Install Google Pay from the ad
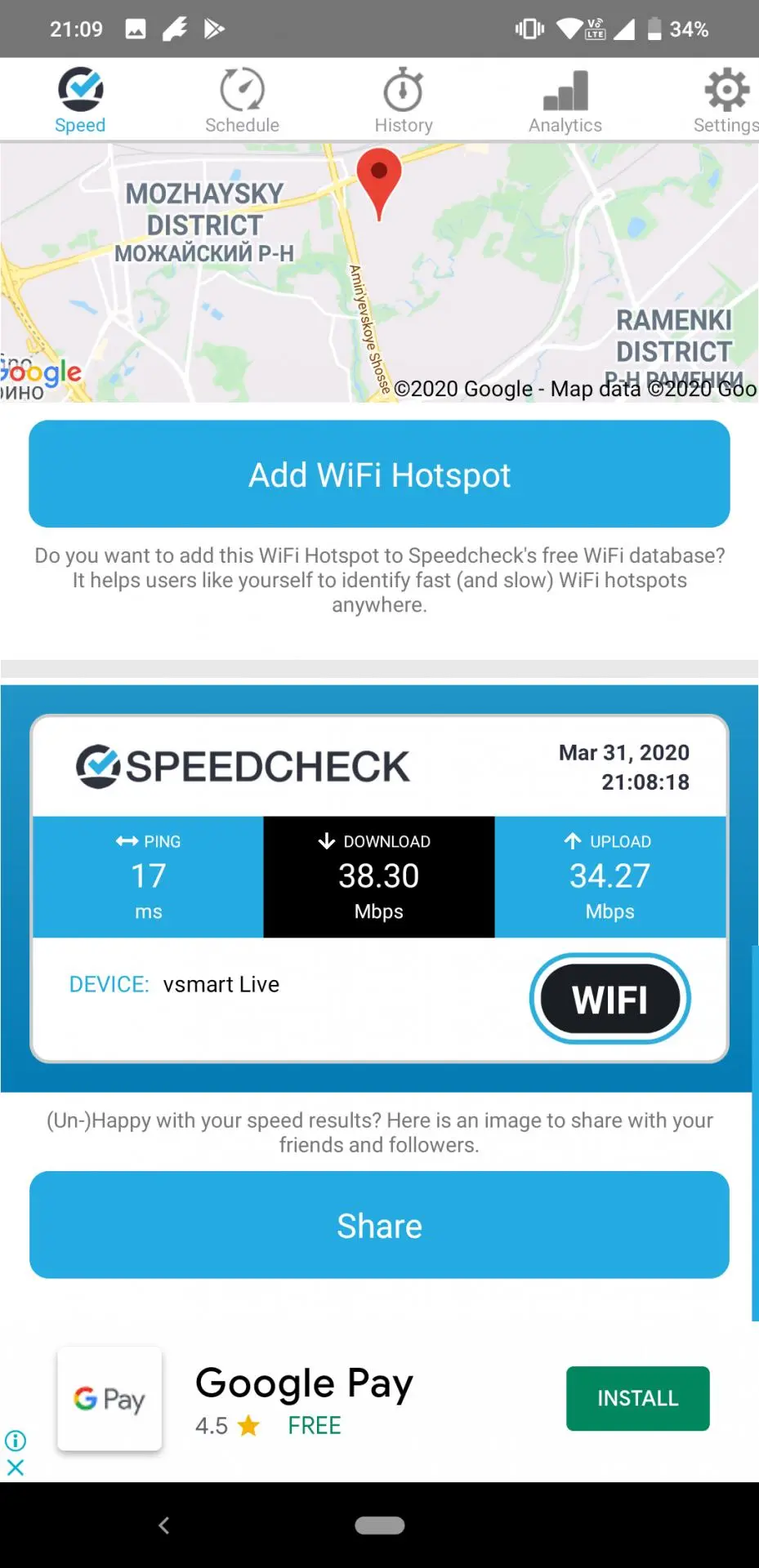 [x=637, y=1398]
